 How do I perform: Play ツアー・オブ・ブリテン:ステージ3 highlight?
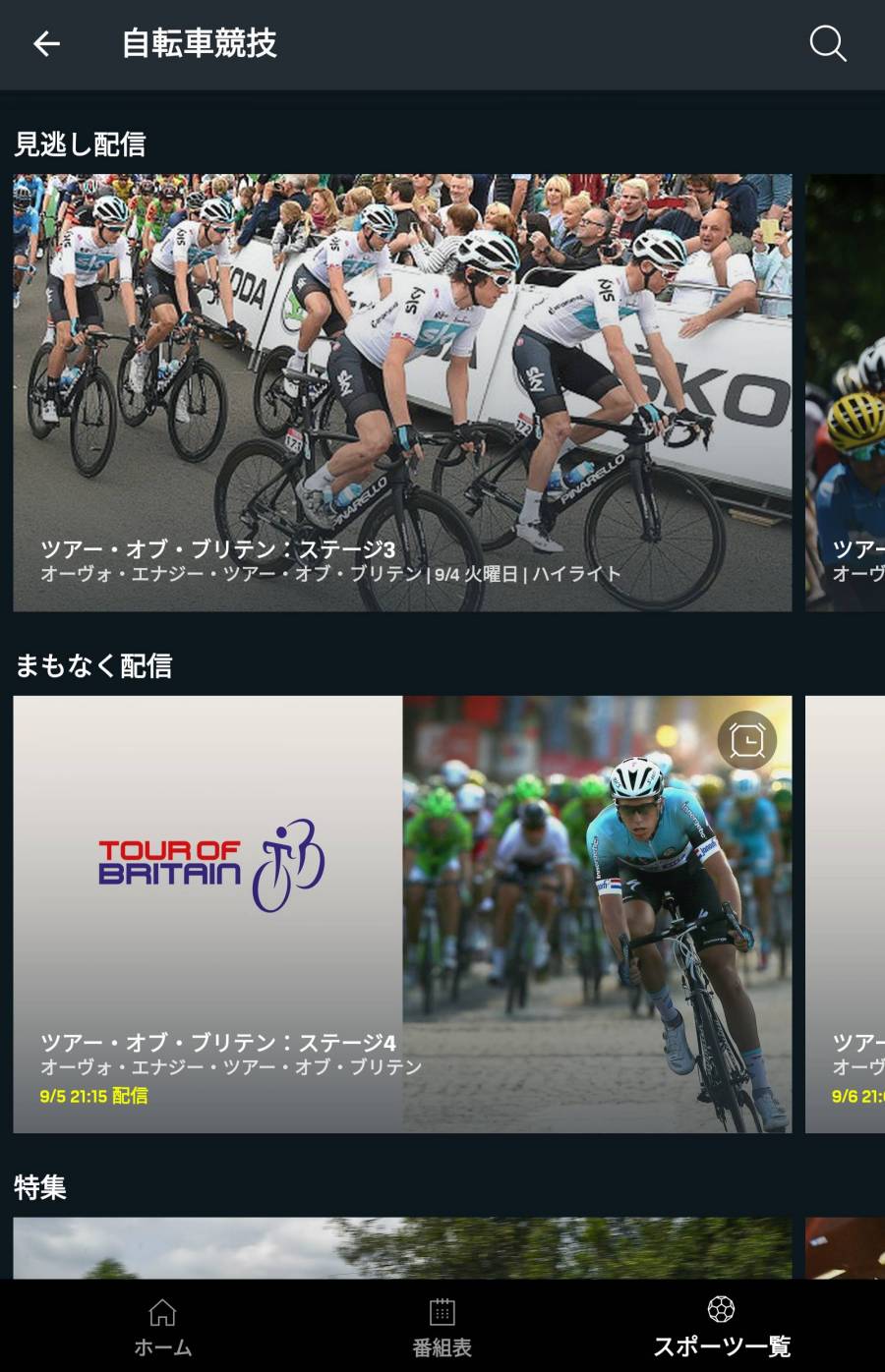pos(402,393)
